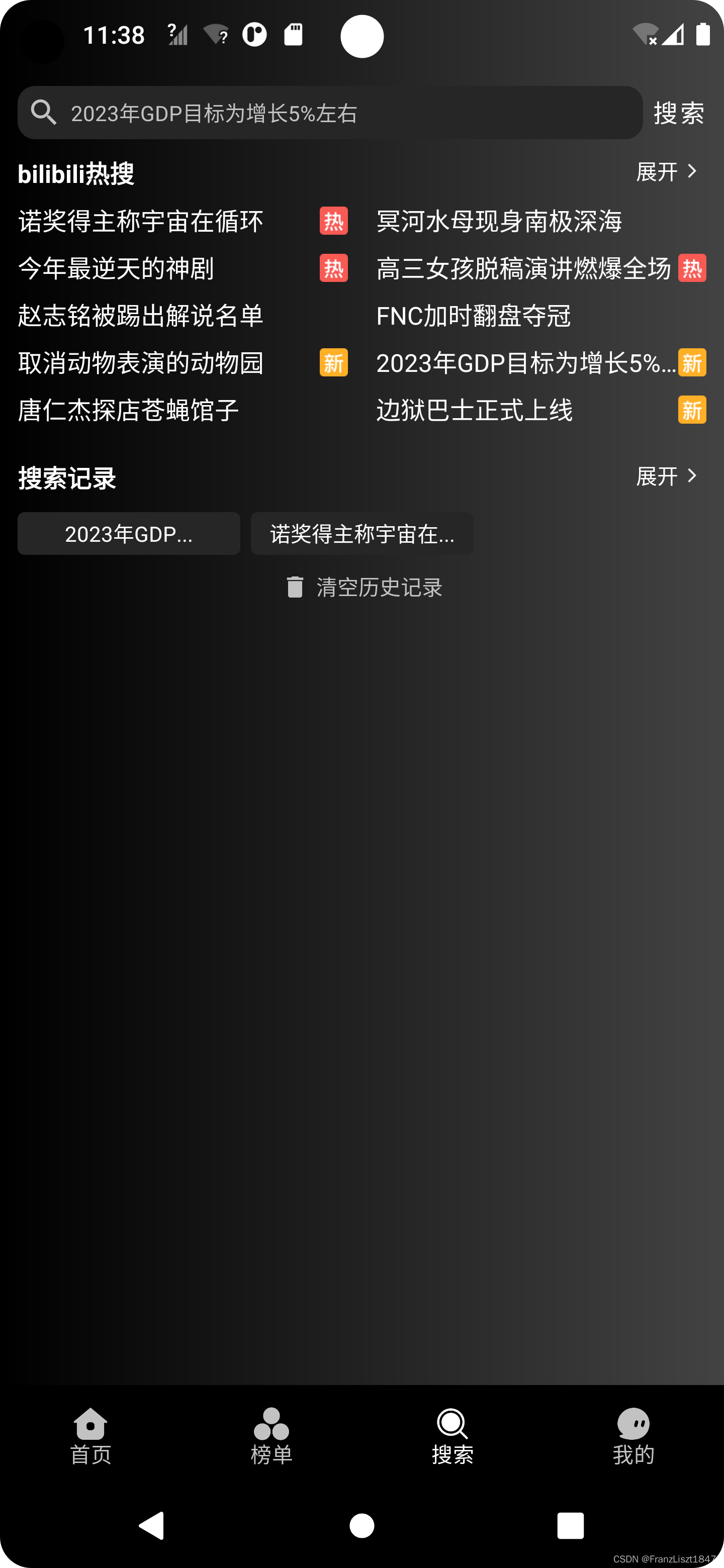Open hot search 今年最逆天的神剧
724x1568 pixels.
pos(183,268)
